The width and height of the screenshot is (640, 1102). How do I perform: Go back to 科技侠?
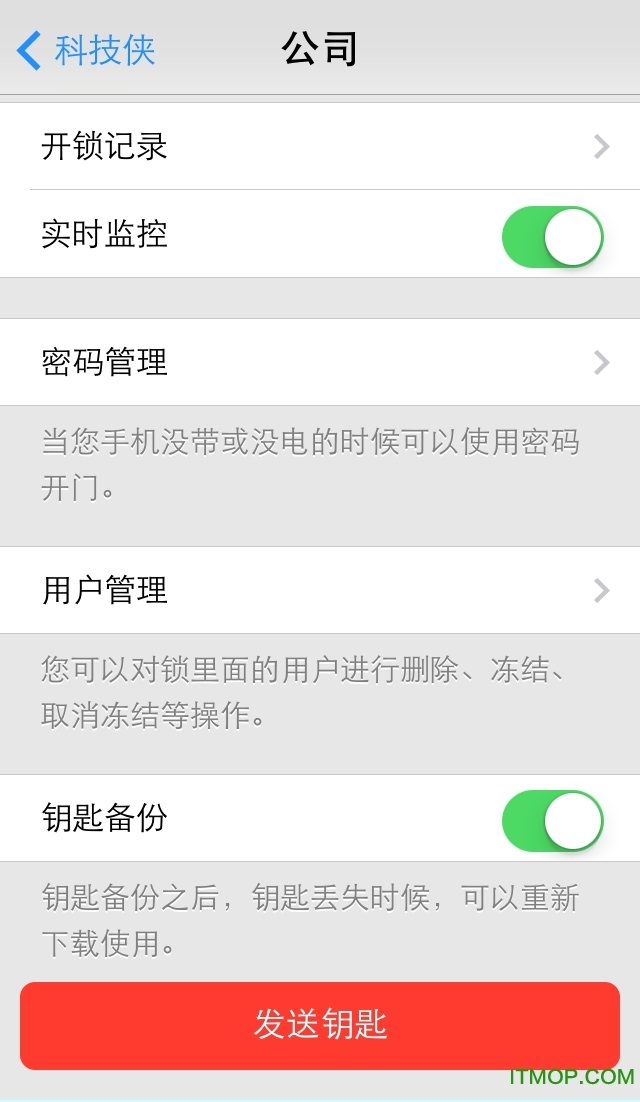[87, 50]
